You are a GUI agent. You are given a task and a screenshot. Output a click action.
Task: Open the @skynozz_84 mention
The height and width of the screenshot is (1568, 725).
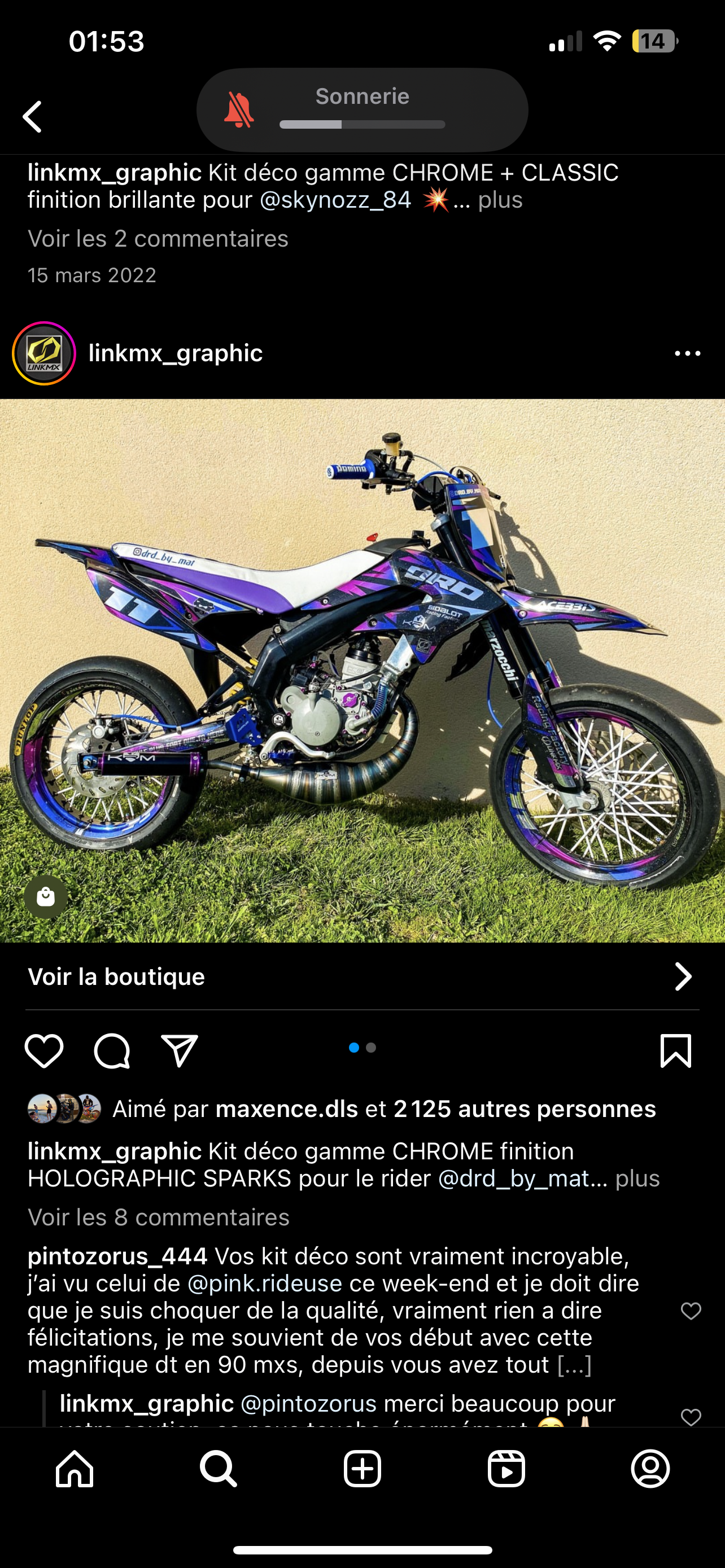335,200
